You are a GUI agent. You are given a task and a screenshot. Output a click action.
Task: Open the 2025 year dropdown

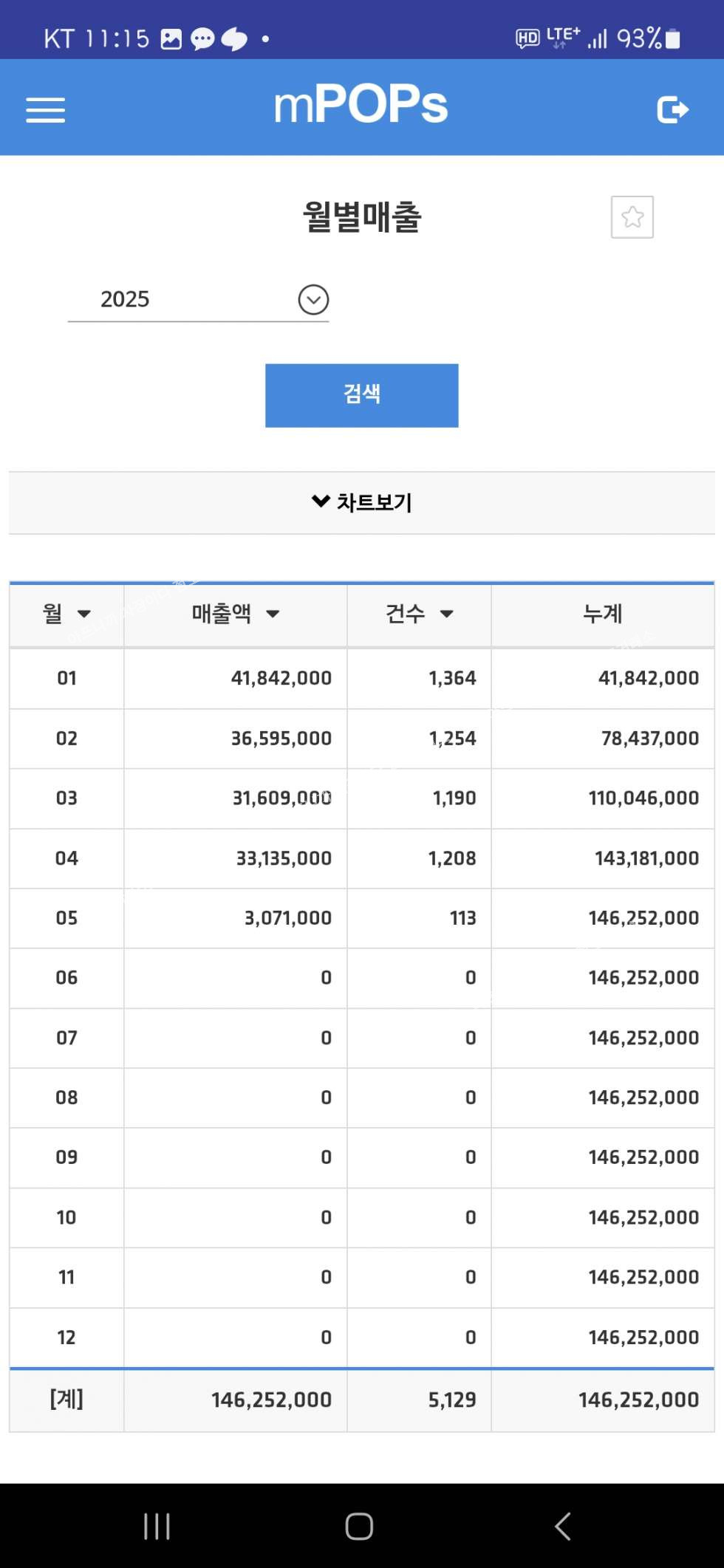198,300
